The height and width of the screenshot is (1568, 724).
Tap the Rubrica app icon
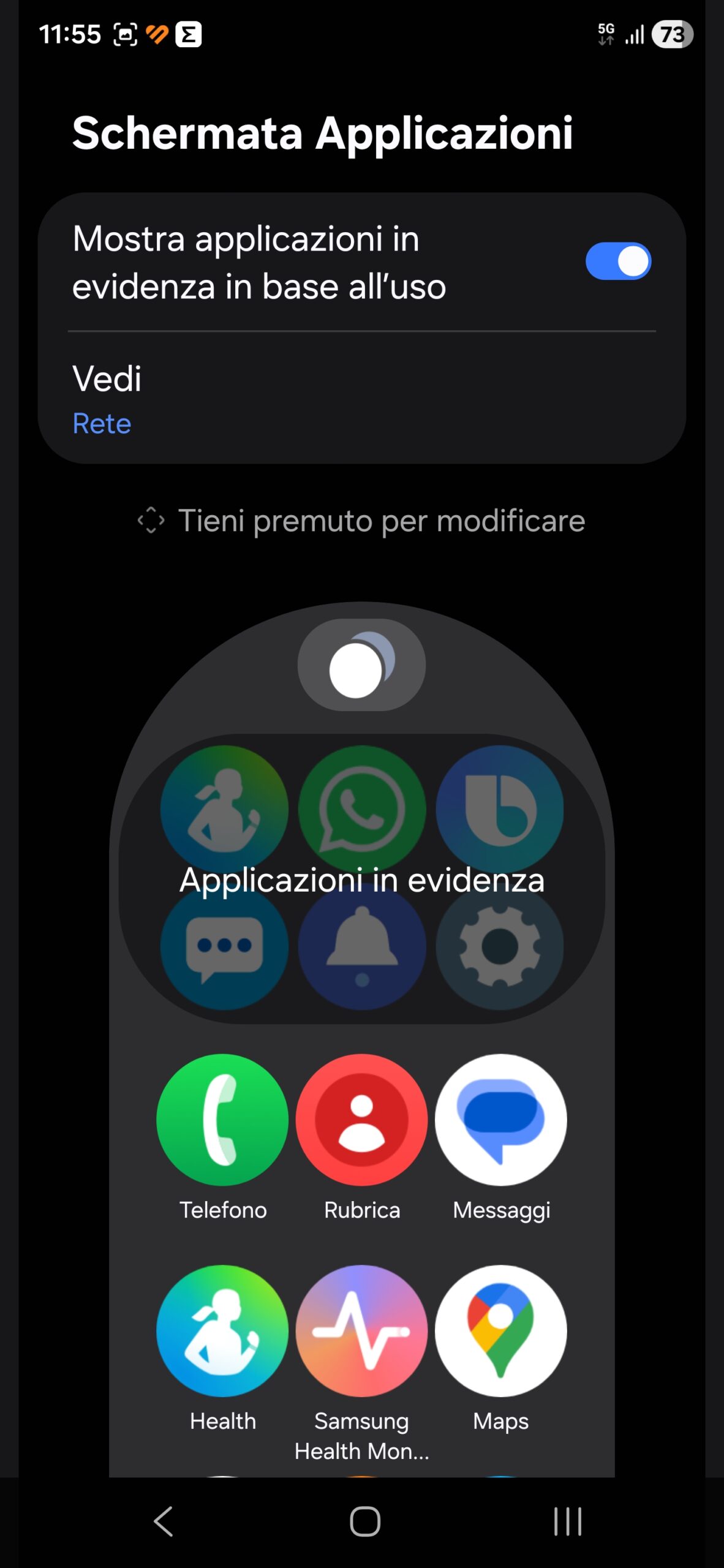click(361, 1119)
